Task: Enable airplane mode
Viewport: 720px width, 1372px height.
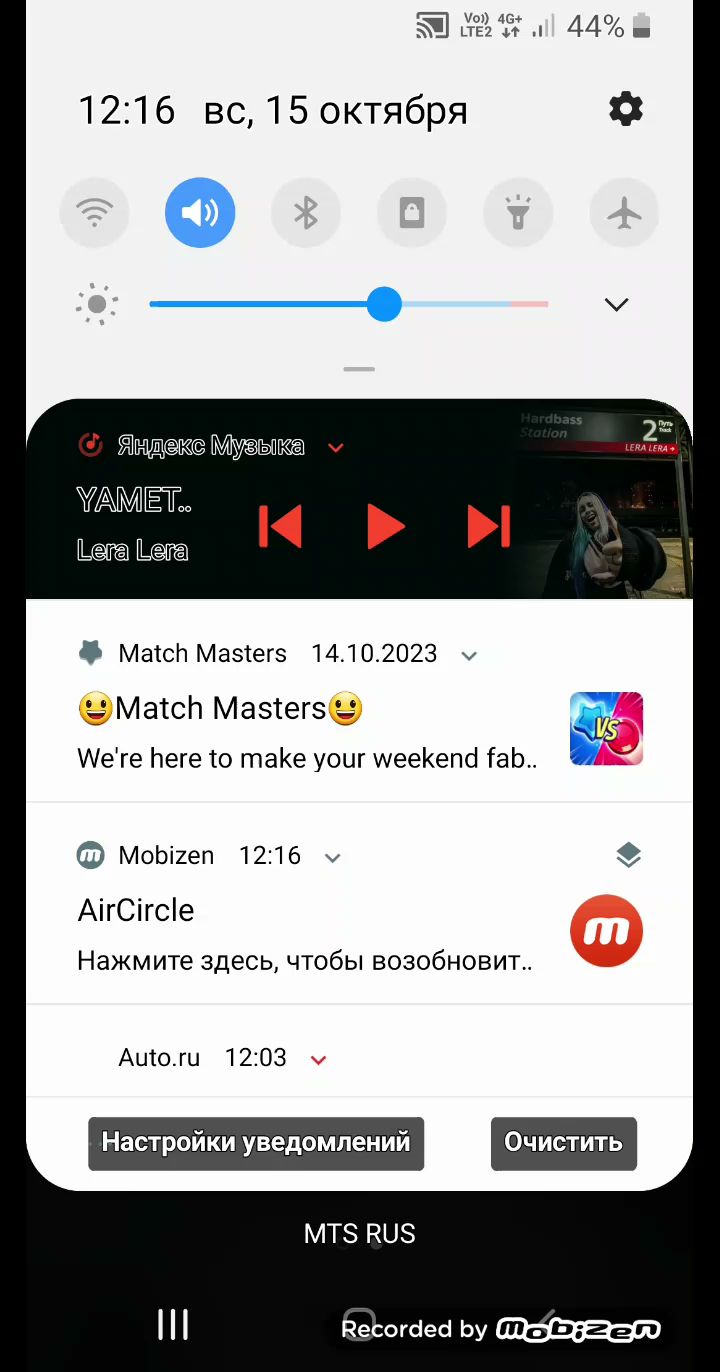Action: coord(624,213)
